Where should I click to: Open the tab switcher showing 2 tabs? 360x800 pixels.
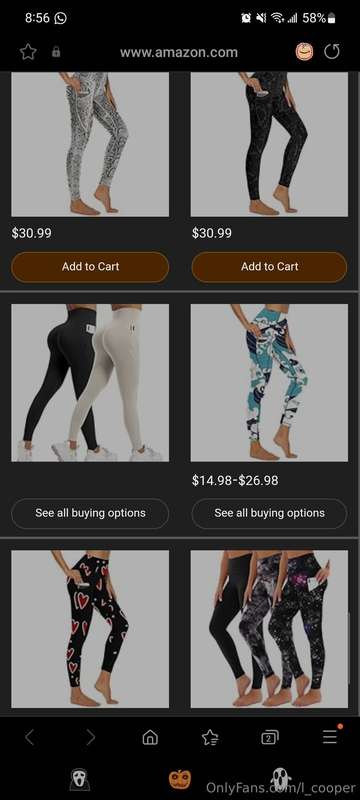(x=270, y=737)
